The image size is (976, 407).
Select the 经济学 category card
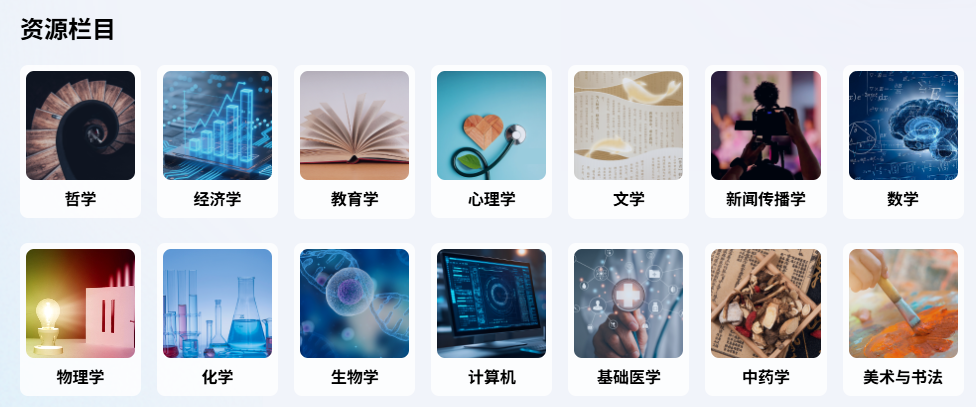coord(217,126)
